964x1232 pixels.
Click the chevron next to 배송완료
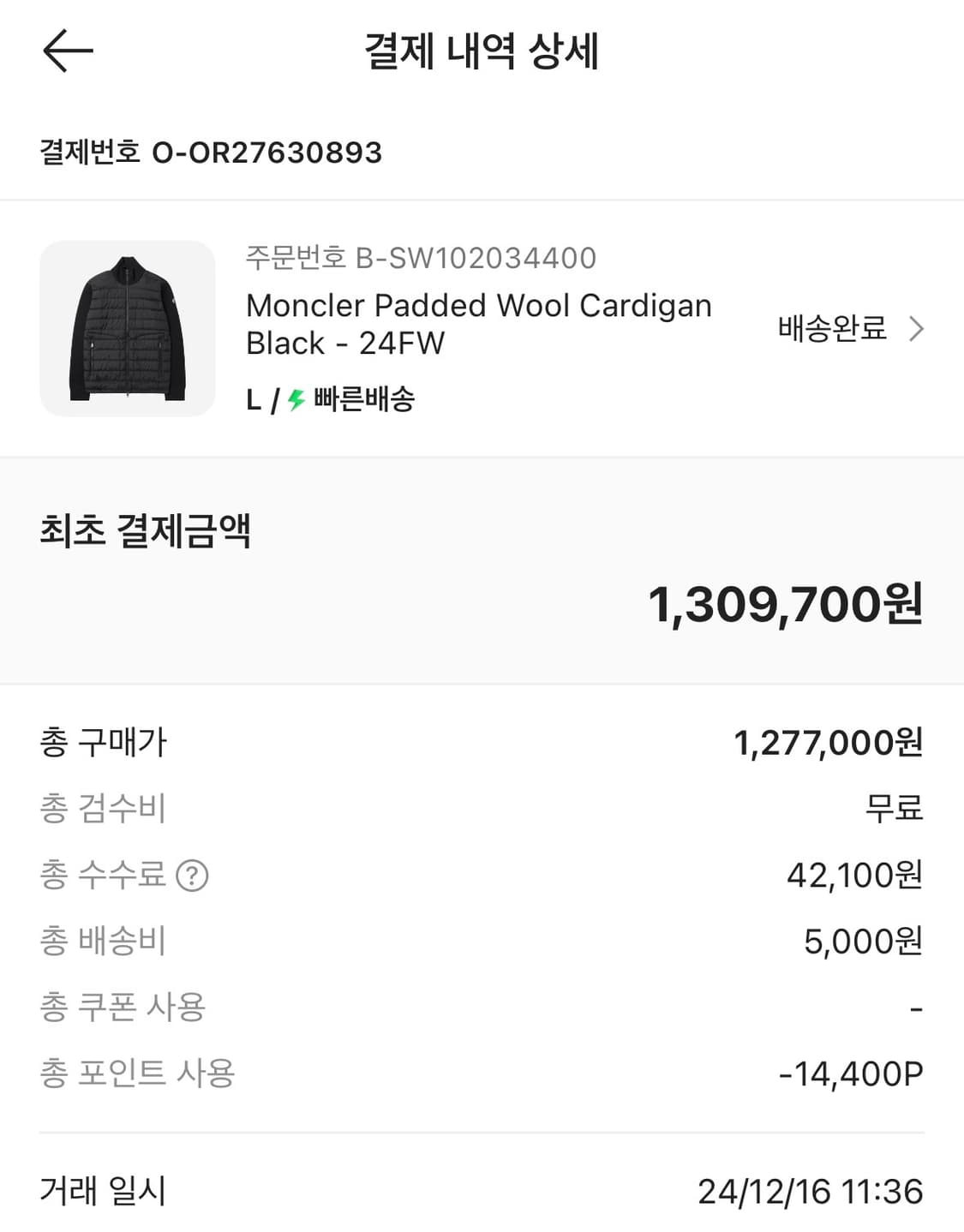click(x=917, y=328)
